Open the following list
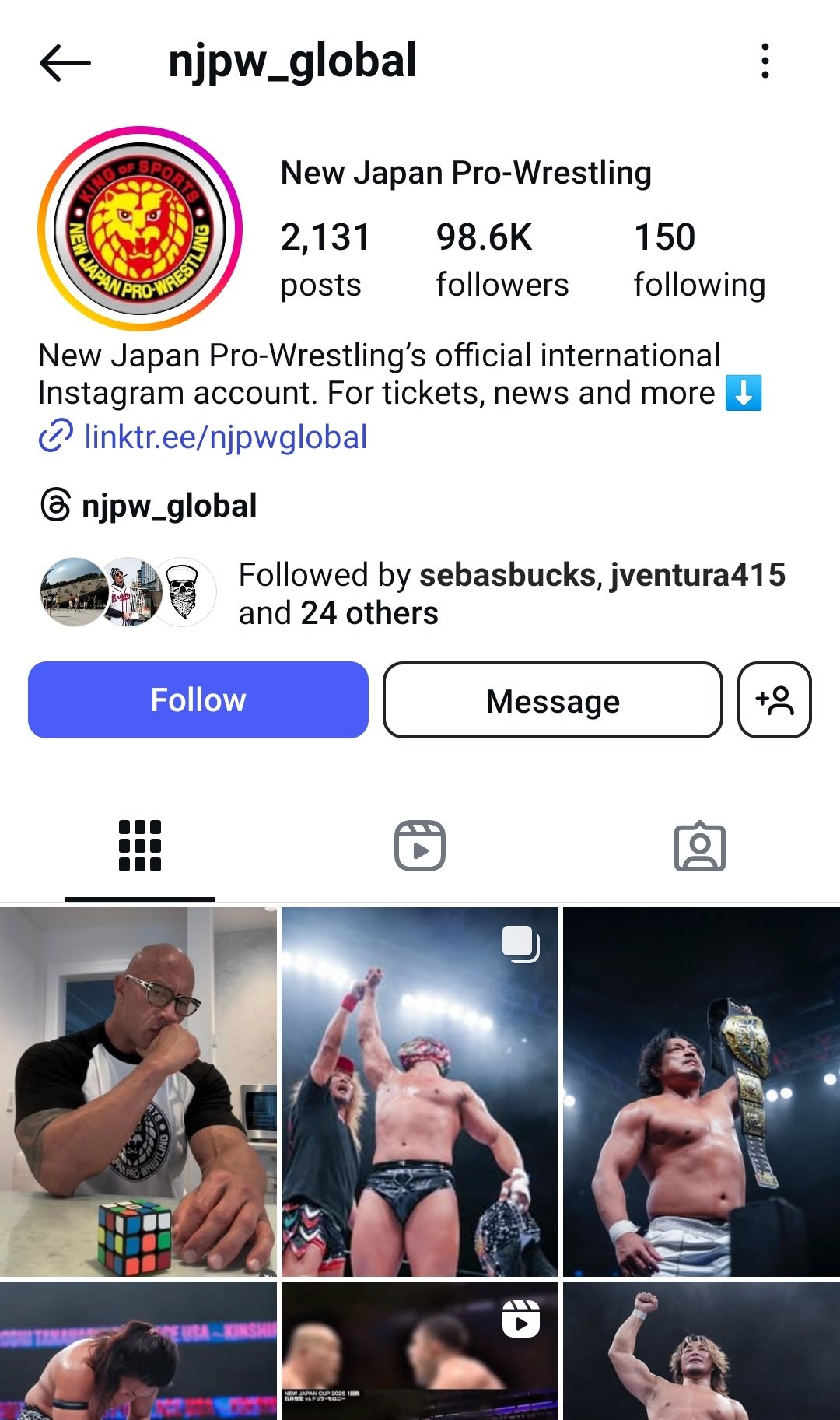Screen dimensions: 840x1420 click(698, 259)
